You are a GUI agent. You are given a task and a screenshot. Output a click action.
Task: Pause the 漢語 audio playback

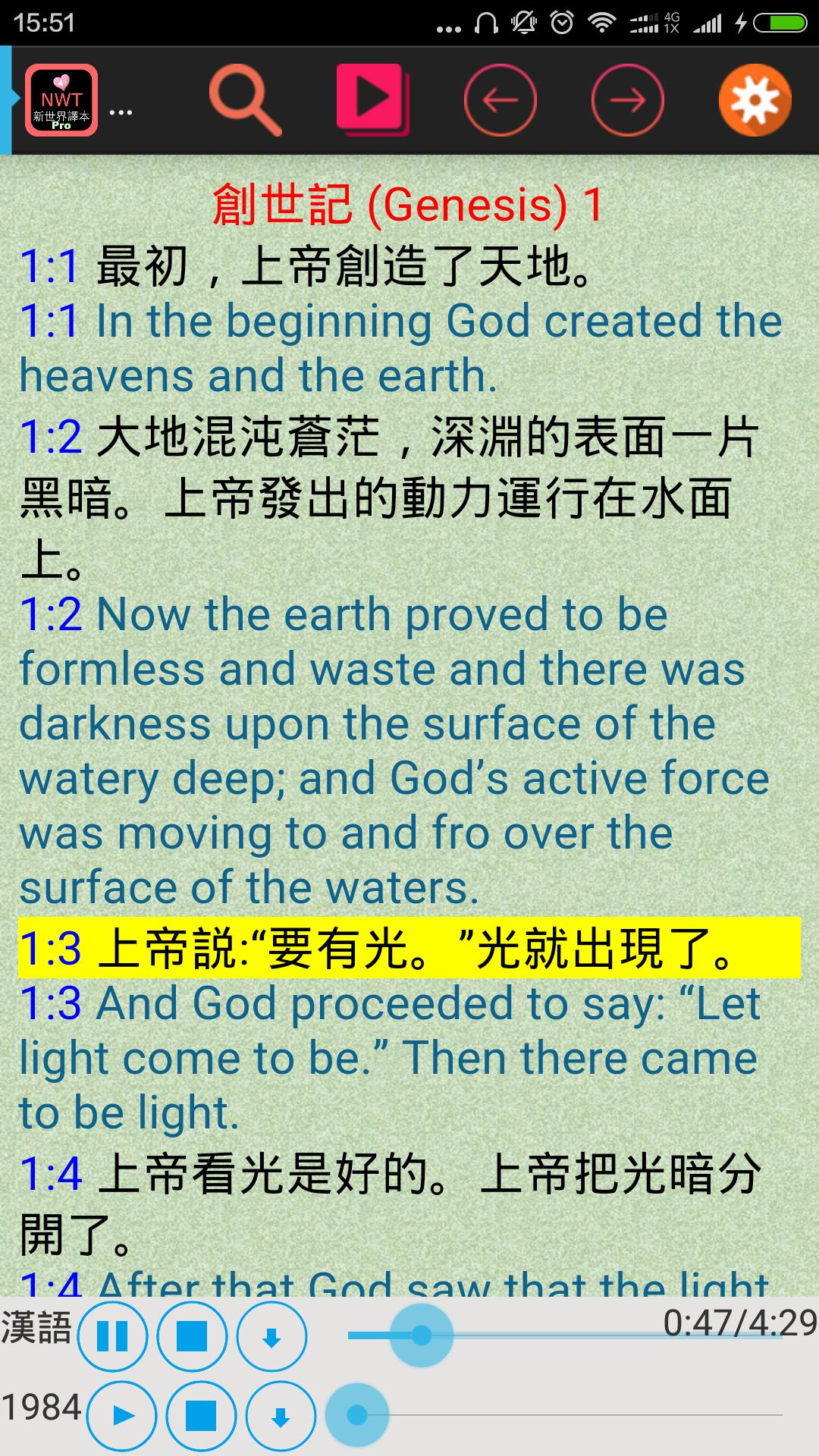[x=112, y=1336]
